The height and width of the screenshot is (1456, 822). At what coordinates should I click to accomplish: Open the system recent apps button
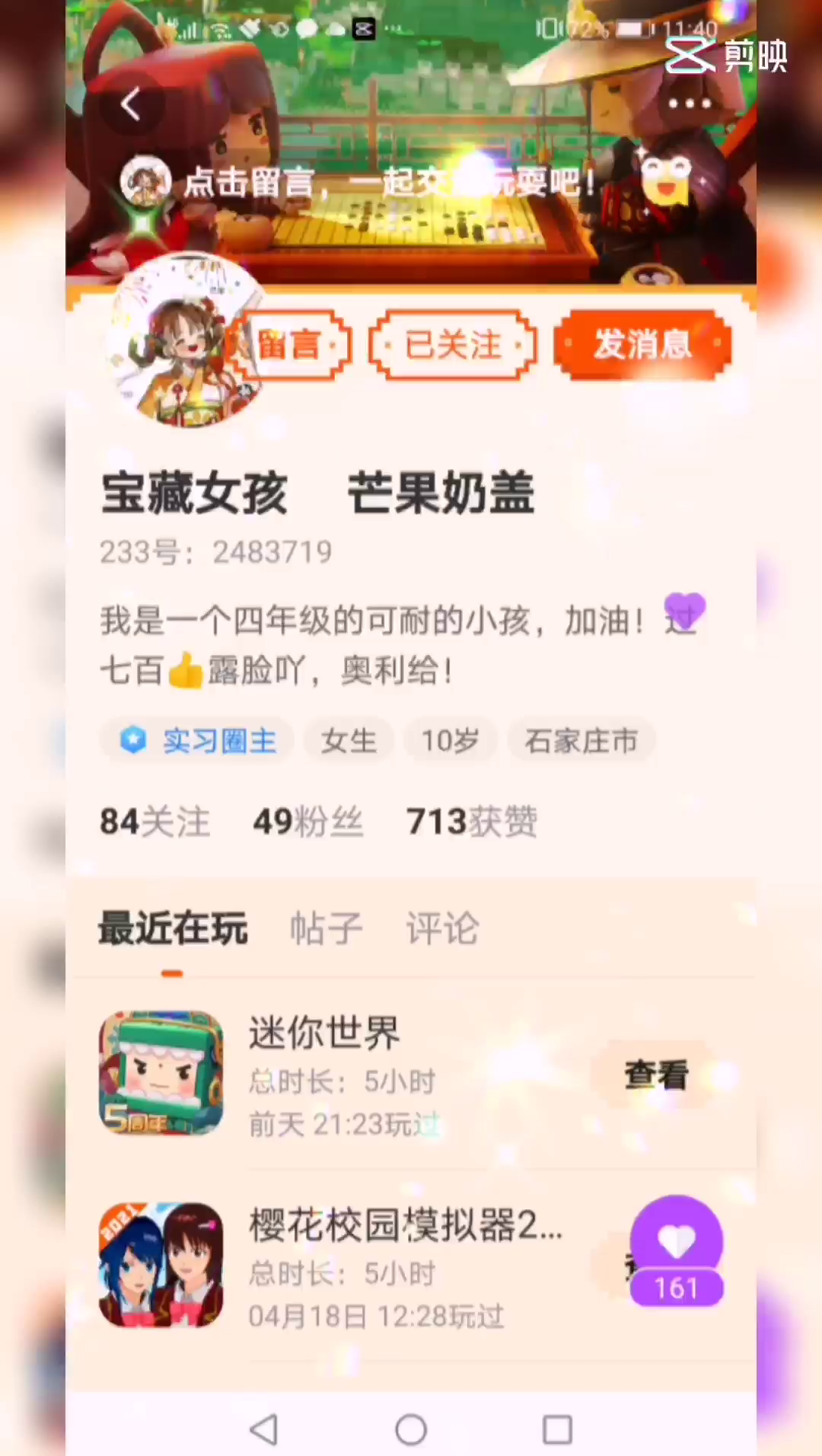[557, 1429]
